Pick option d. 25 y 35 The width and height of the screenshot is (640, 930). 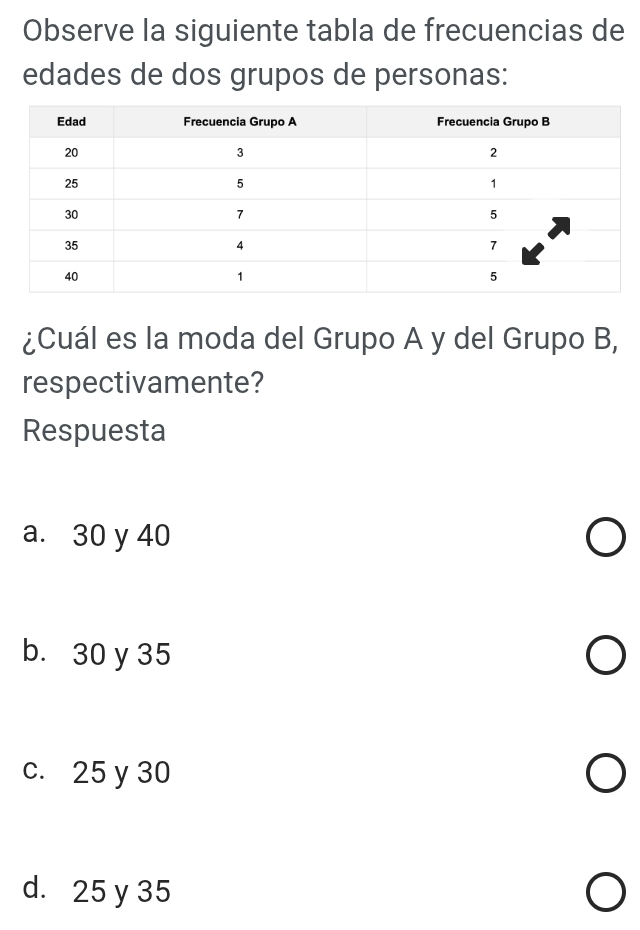(605, 891)
